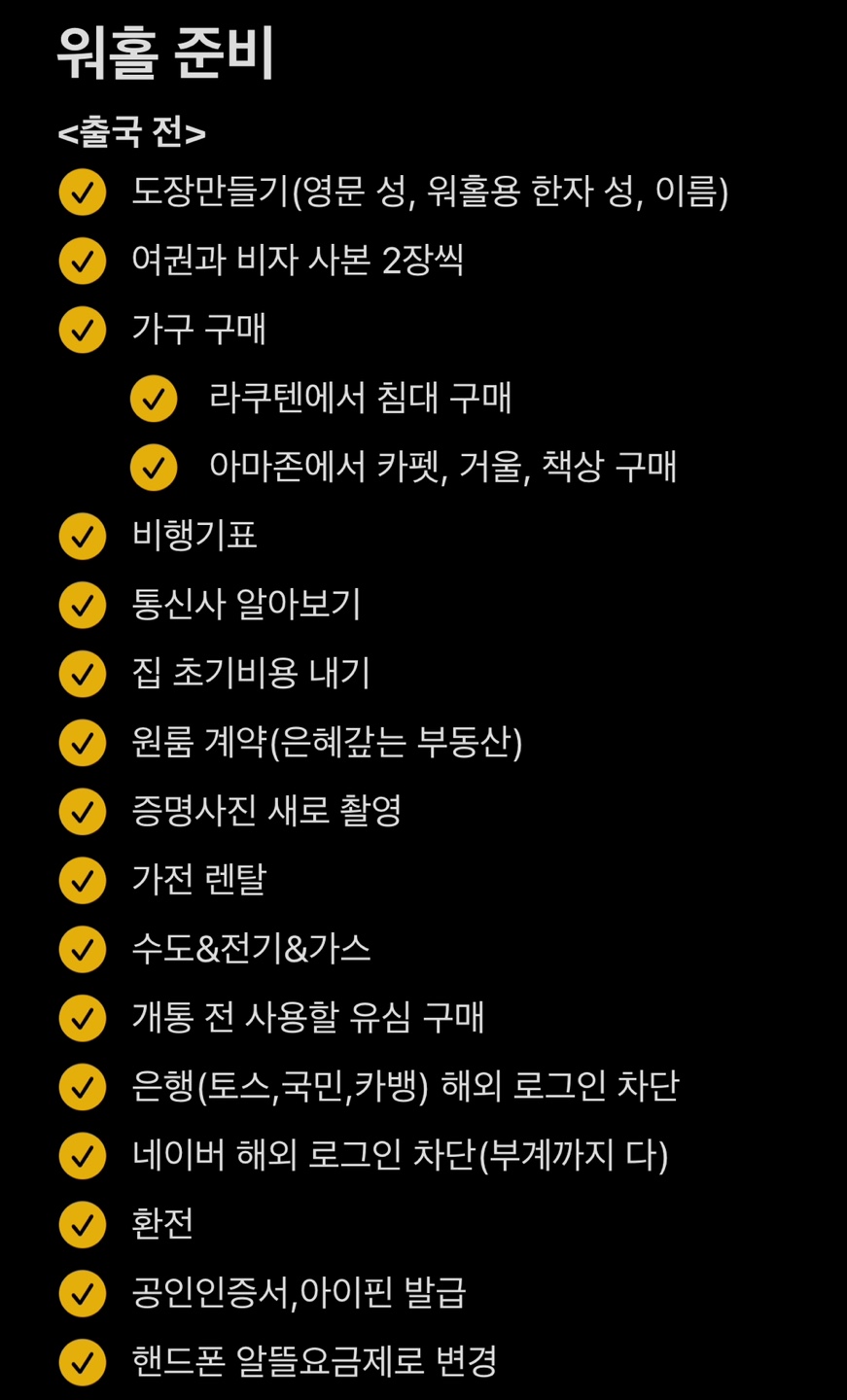Toggle 공인인증서,아이핀 발급 checkbox
The image size is (847, 1400).
pyautogui.click(x=83, y=1294)
